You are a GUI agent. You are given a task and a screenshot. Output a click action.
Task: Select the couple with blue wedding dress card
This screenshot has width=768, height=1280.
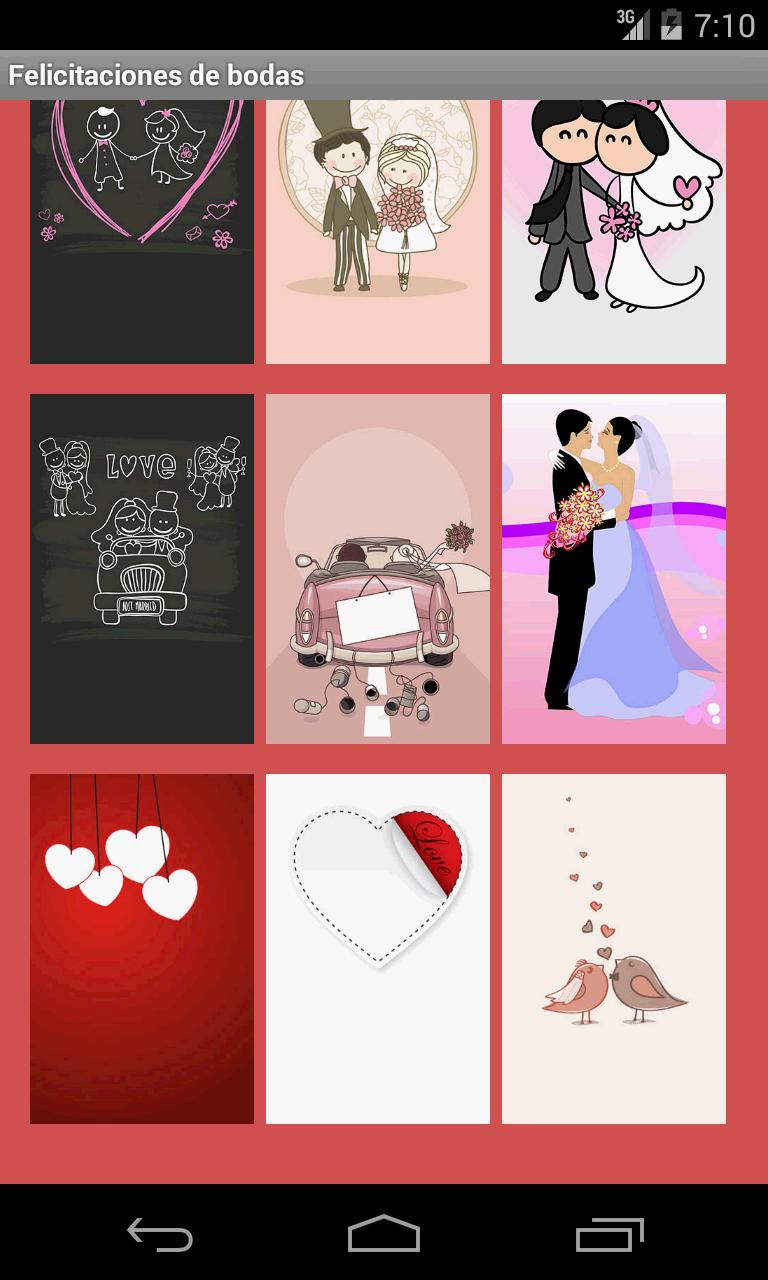(x=614, y=568)
